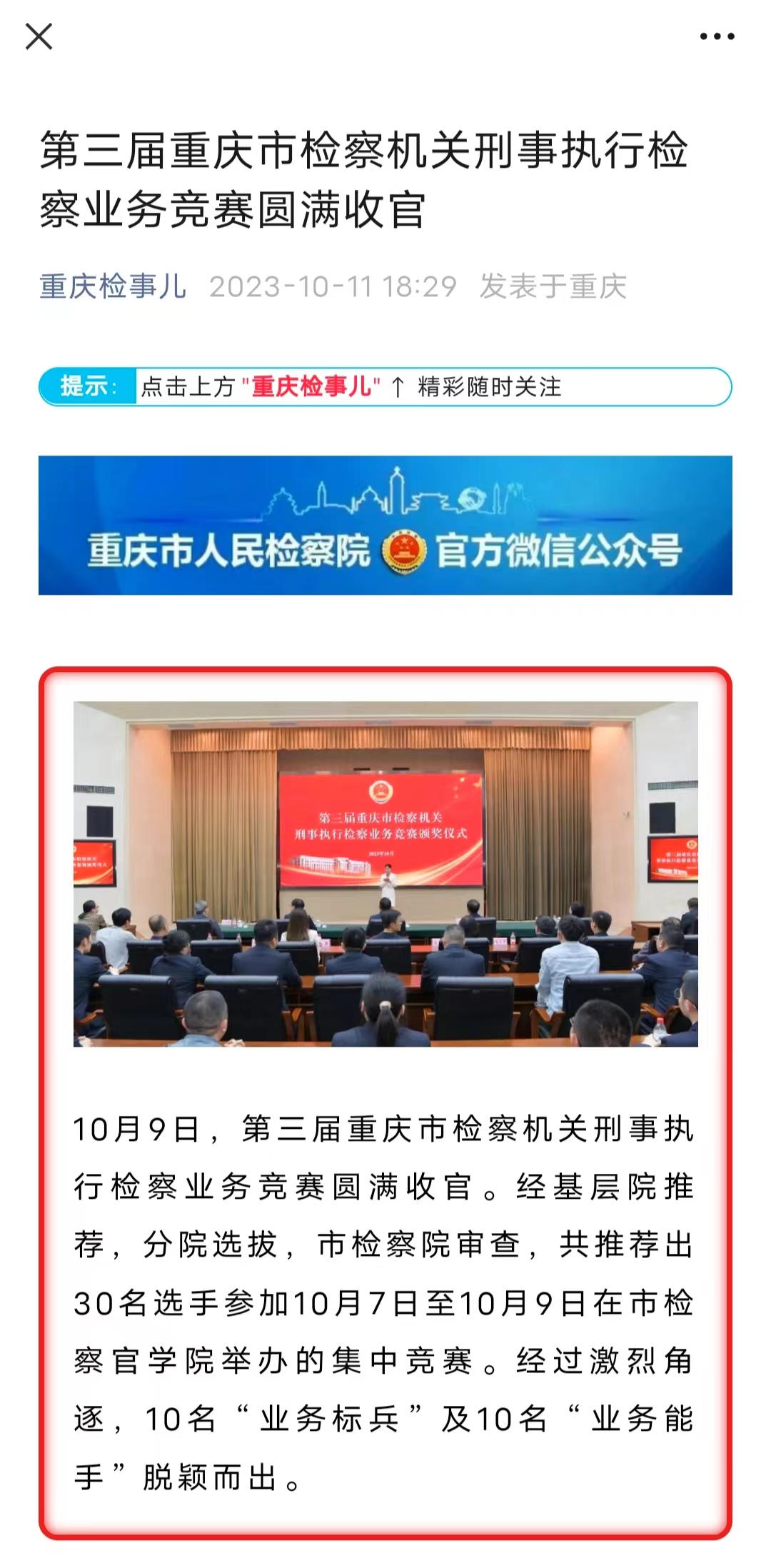This screenshot has width=771, height=1568.
Task: Open the 重庆检事儿 account profile link
Action: [113, 286]
